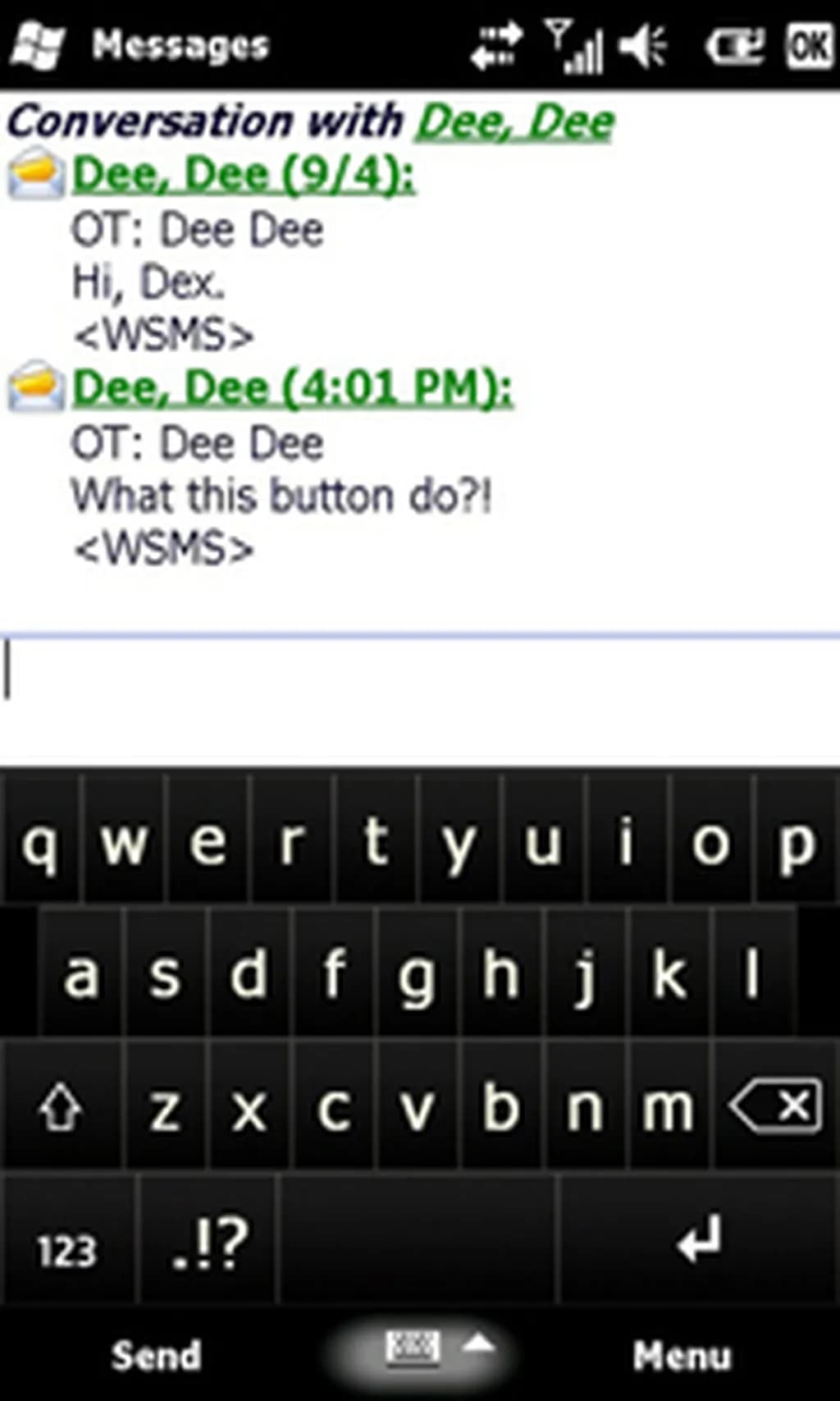
Task: Tap the shift key
Action: (60, 1109)
